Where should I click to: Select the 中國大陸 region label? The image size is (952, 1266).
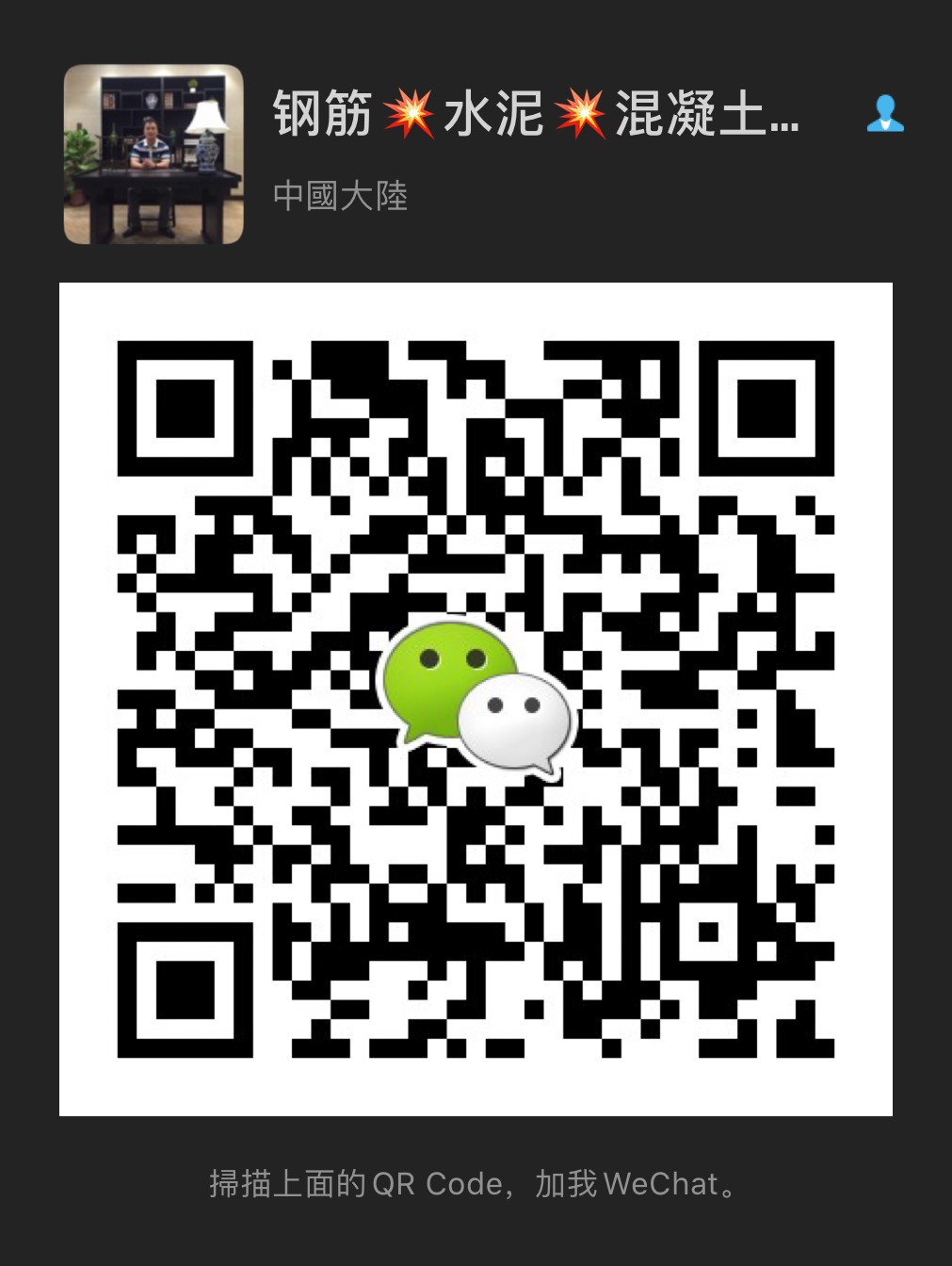coord(339,195)
